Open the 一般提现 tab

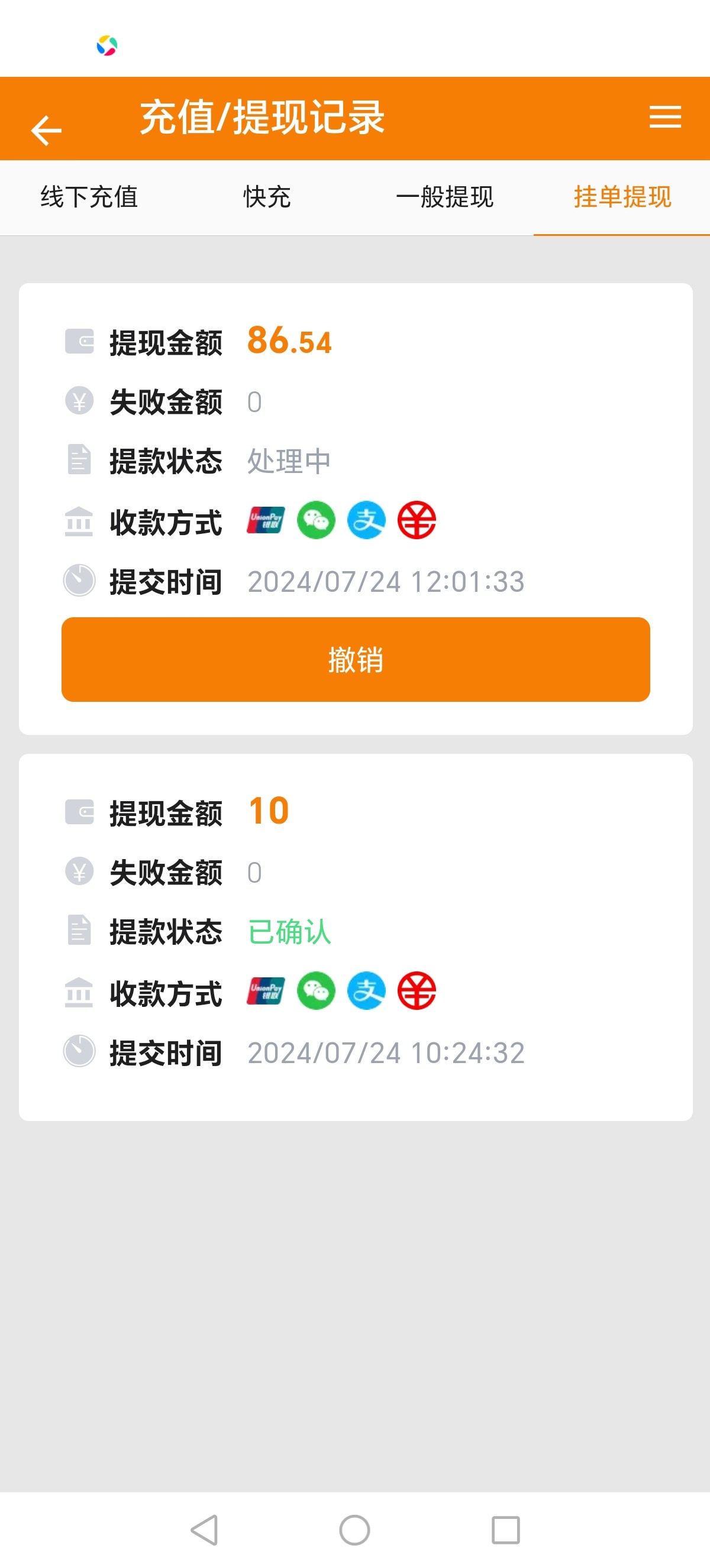(x=444, y=197)
